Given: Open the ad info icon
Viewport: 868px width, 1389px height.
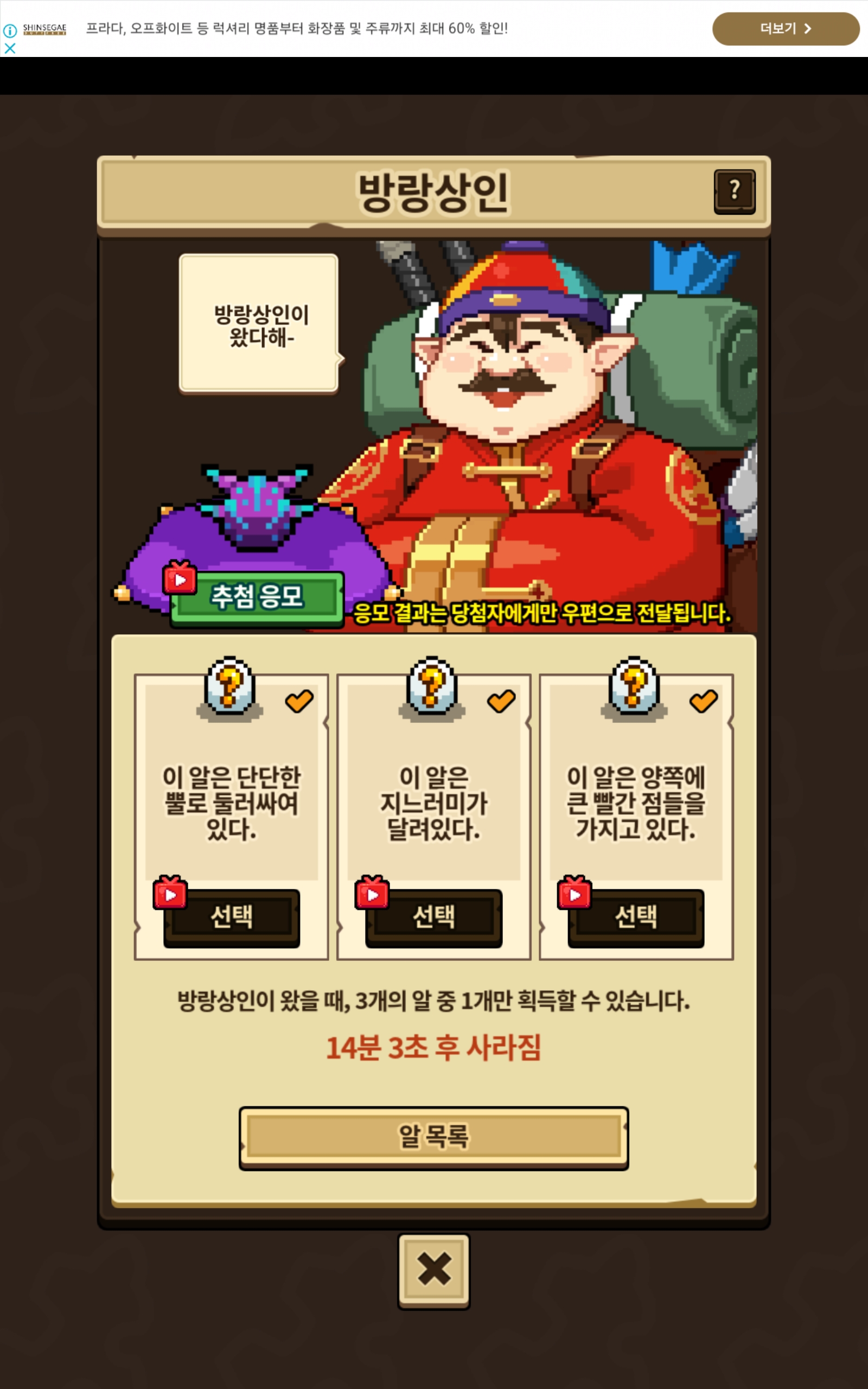Looking at the screenshot, I should point(10,30).
